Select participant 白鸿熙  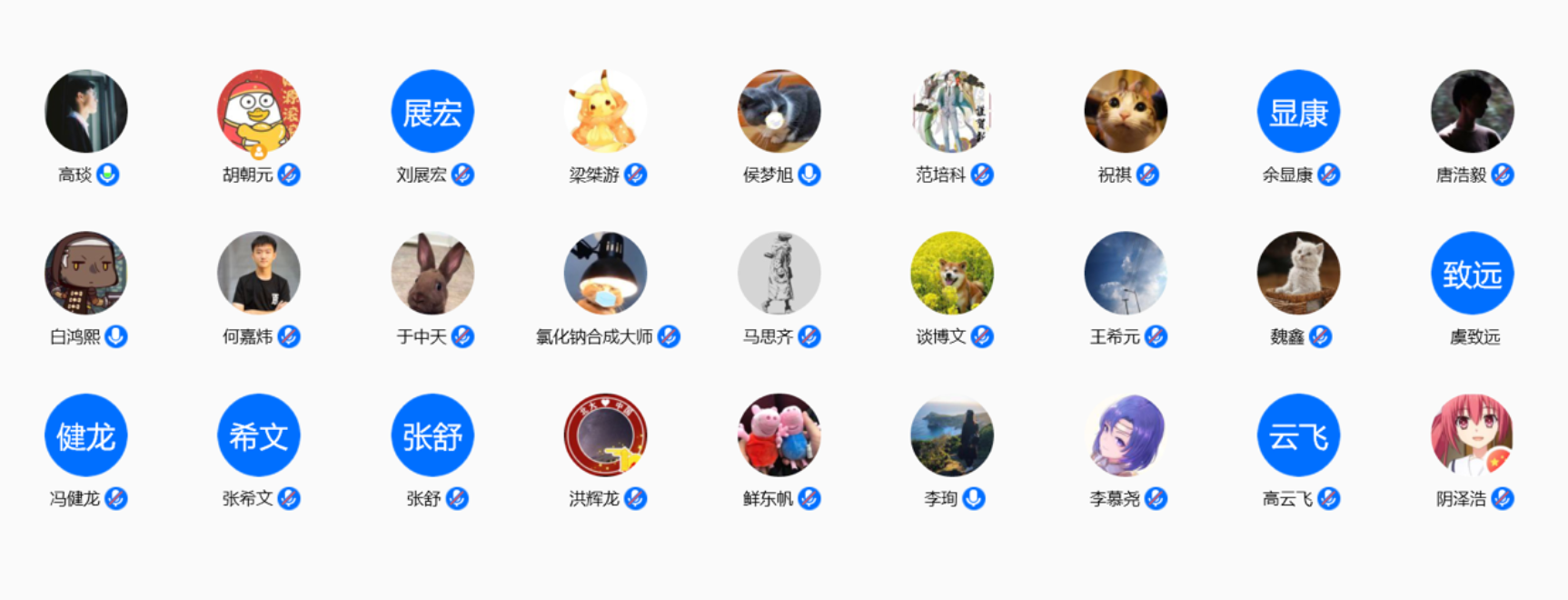(x=86, y=273)
